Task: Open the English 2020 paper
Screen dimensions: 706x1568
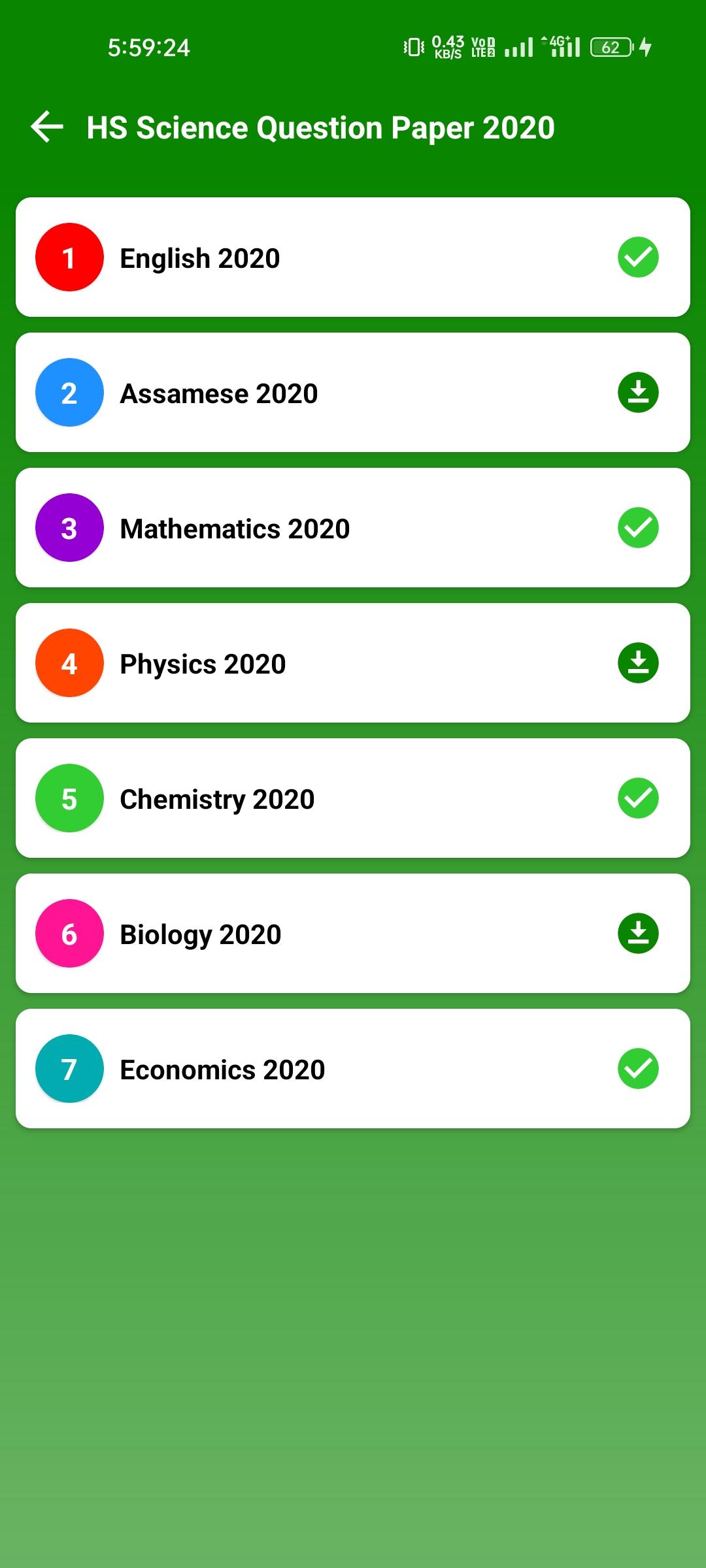Action: click(353, 257)
